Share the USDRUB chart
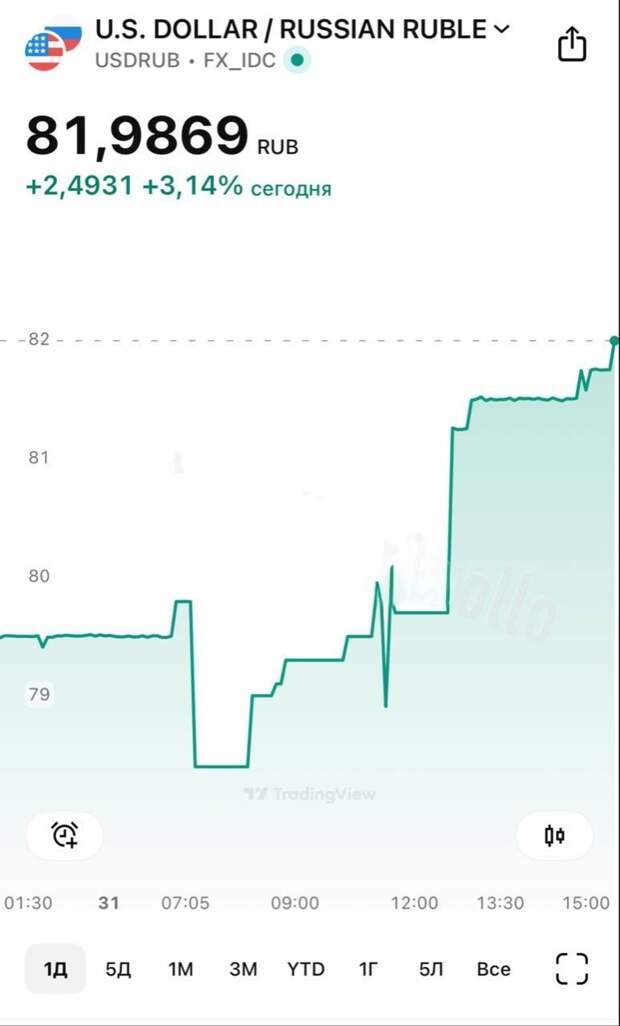620x1026 pixels. pos(571,44)
